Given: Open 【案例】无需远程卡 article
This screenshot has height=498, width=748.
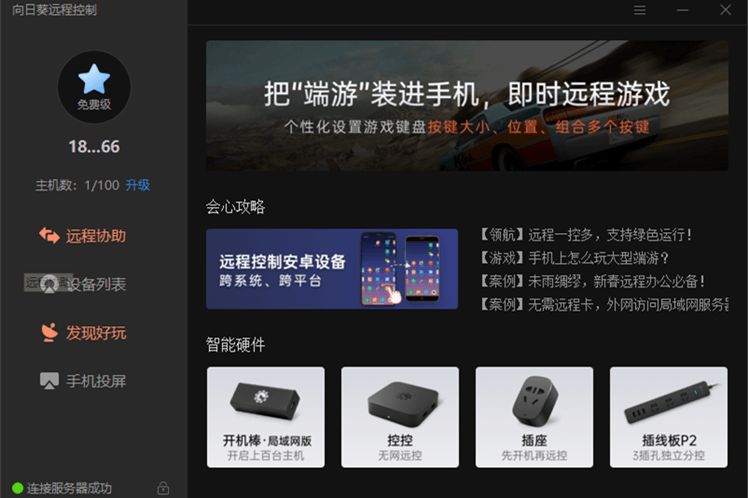Looking at the screenshot, I should coord(603,305).
